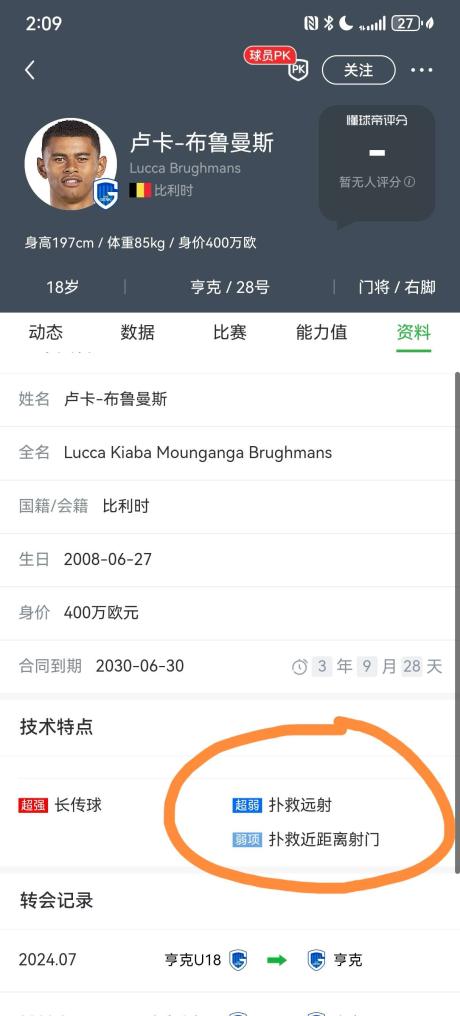Go back using the top-left arrow
460x1016 pixels.
(x=30, y=70)
